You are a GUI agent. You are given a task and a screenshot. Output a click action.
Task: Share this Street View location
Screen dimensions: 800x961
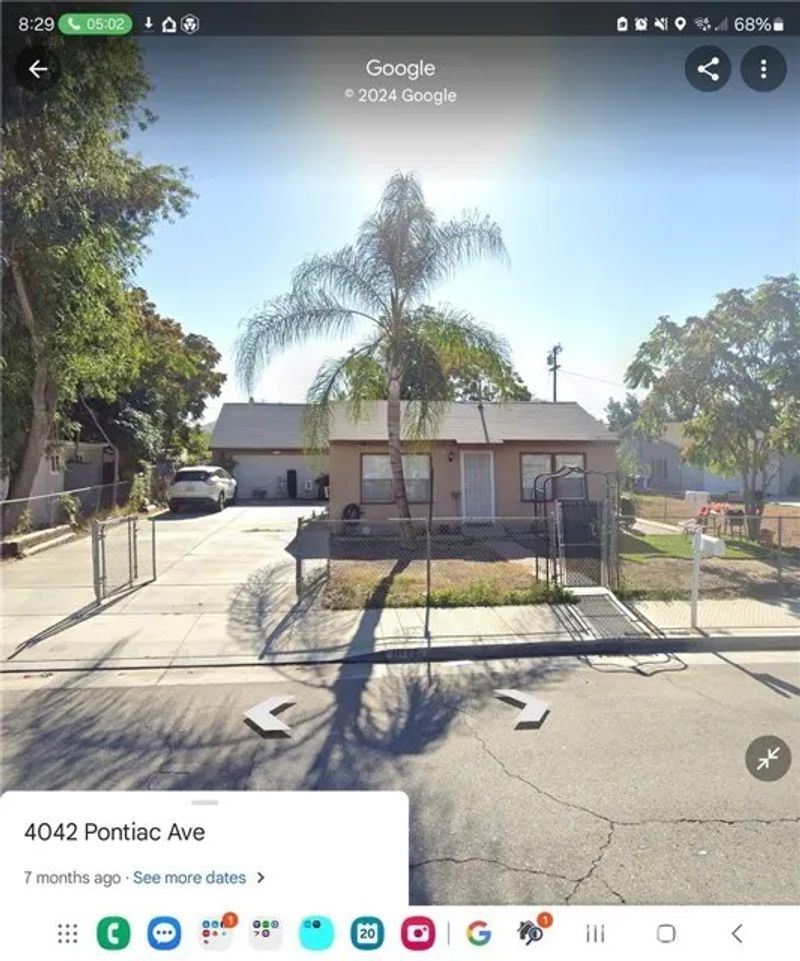click(x=708, y=69)
